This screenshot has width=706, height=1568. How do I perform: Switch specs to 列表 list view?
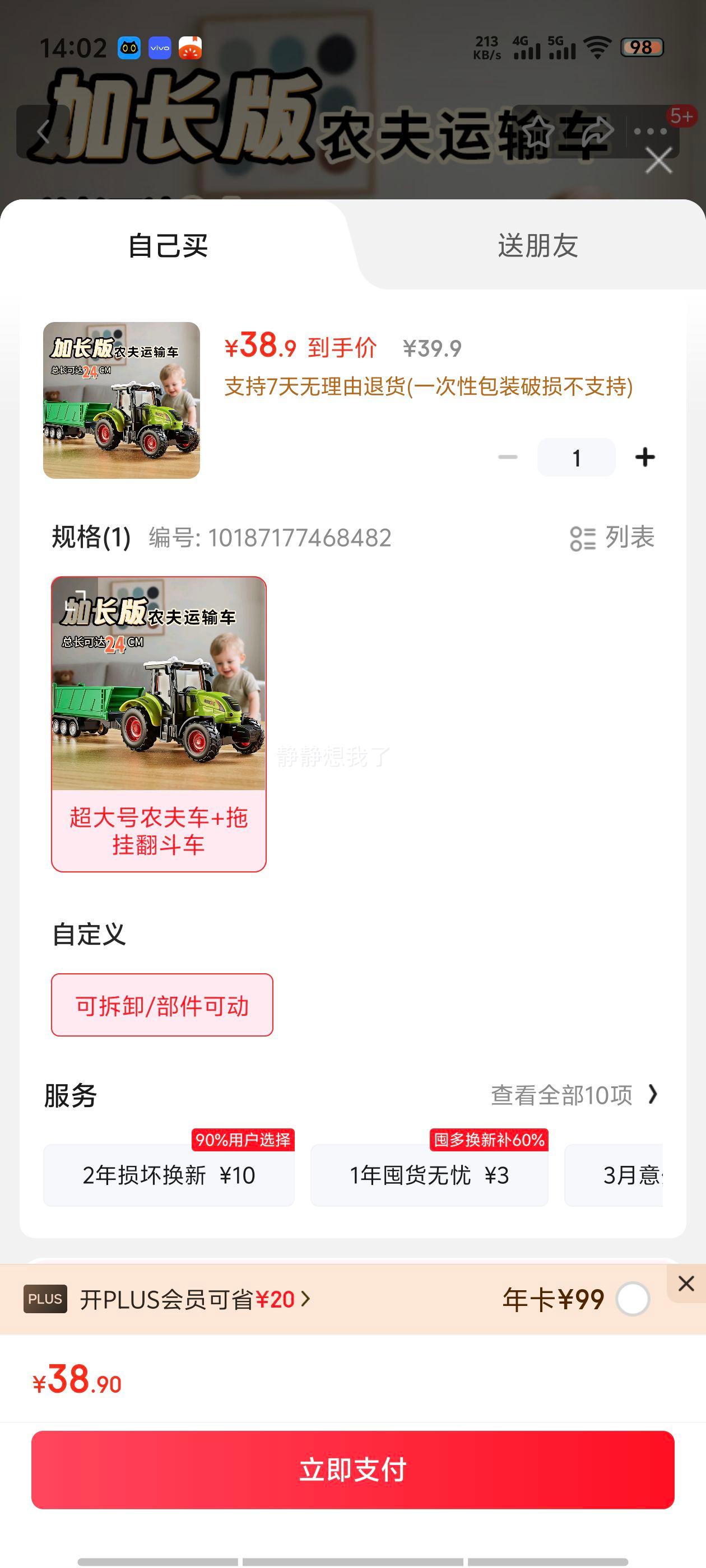(612, 538)
